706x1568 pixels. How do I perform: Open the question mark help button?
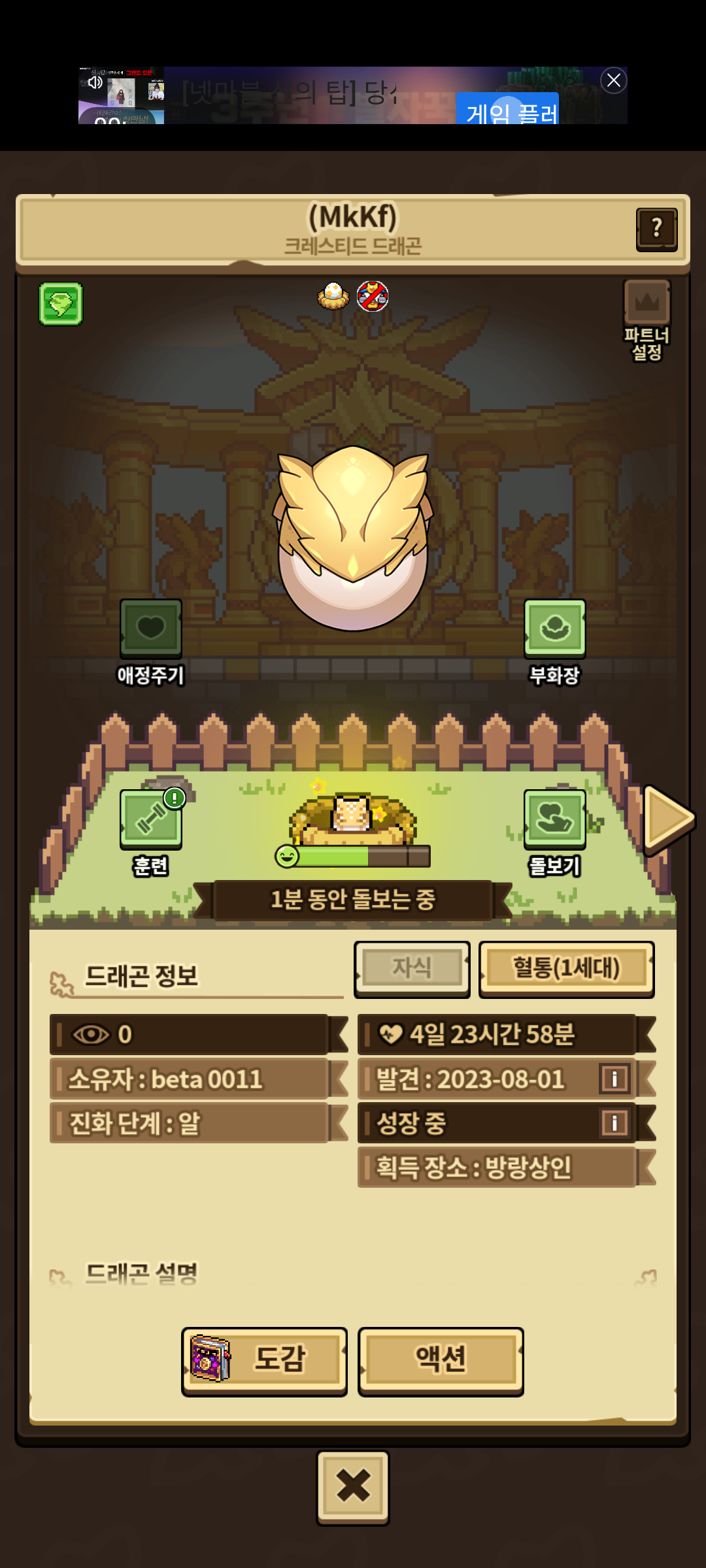point(656,229)
